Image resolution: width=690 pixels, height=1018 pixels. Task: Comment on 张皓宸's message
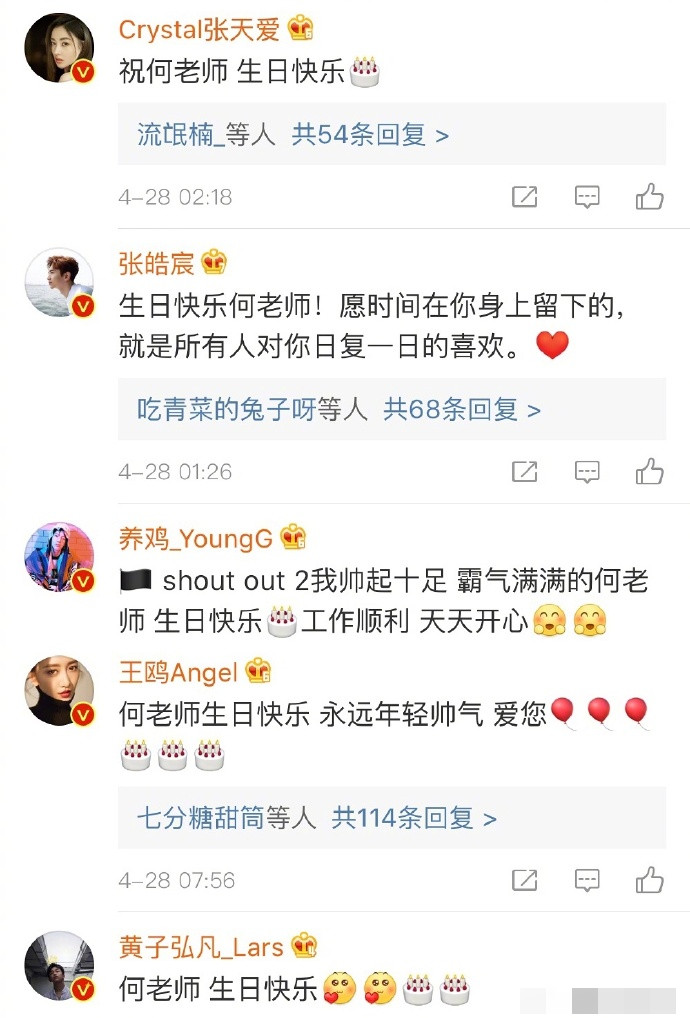(587, 471)
